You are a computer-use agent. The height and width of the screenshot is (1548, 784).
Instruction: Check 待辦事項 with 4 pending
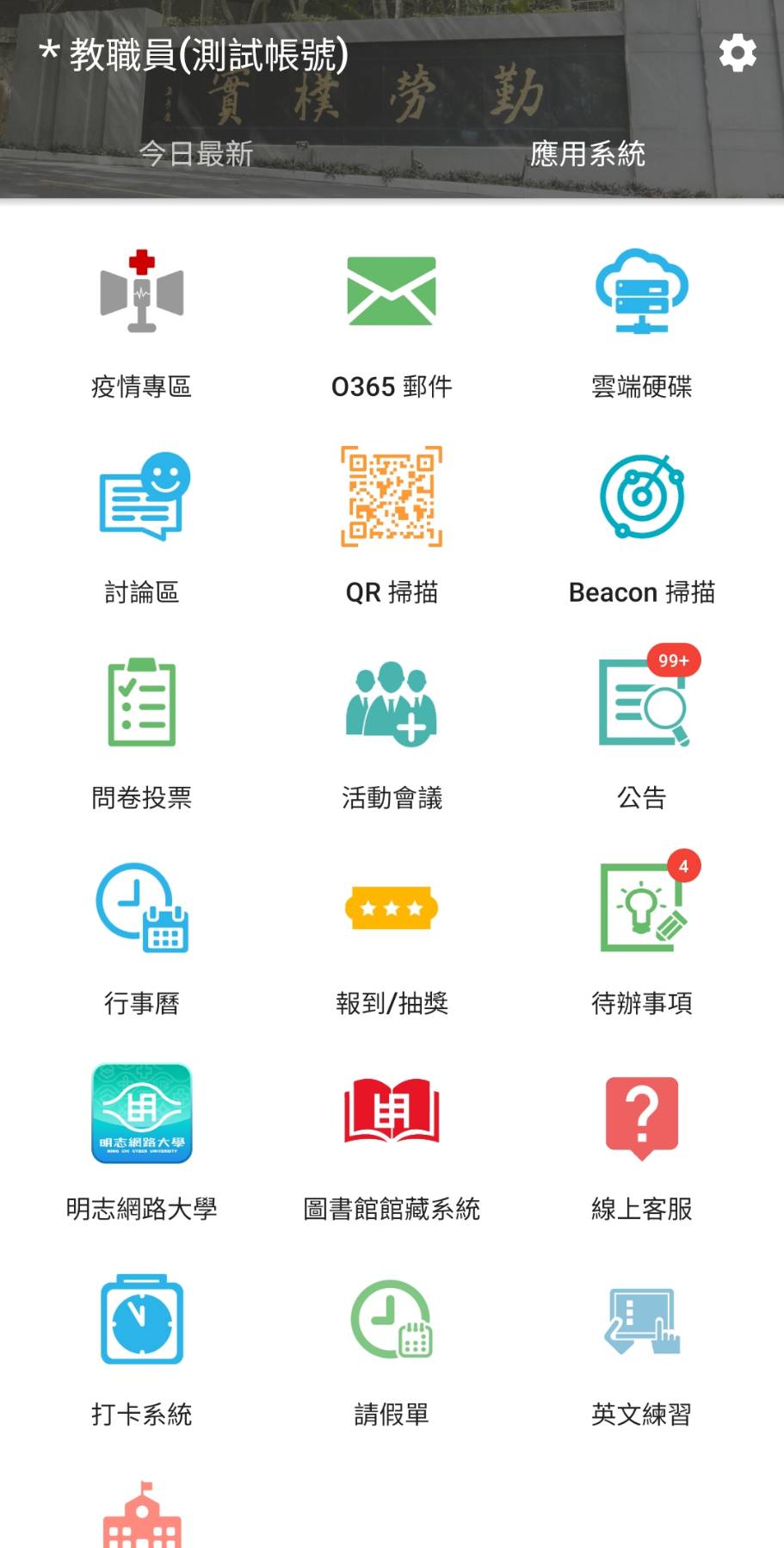point(642,939)
